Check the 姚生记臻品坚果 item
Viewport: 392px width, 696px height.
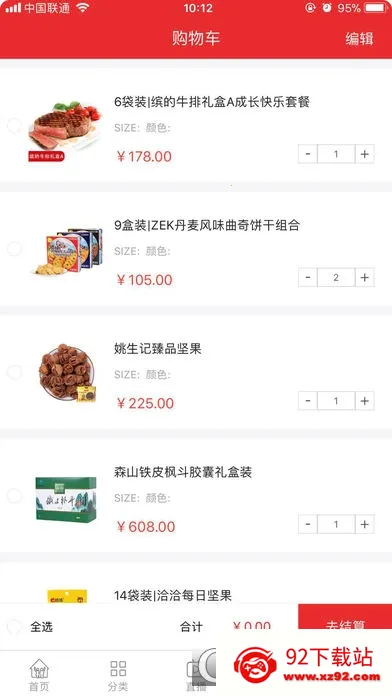(x=14, y=372)
